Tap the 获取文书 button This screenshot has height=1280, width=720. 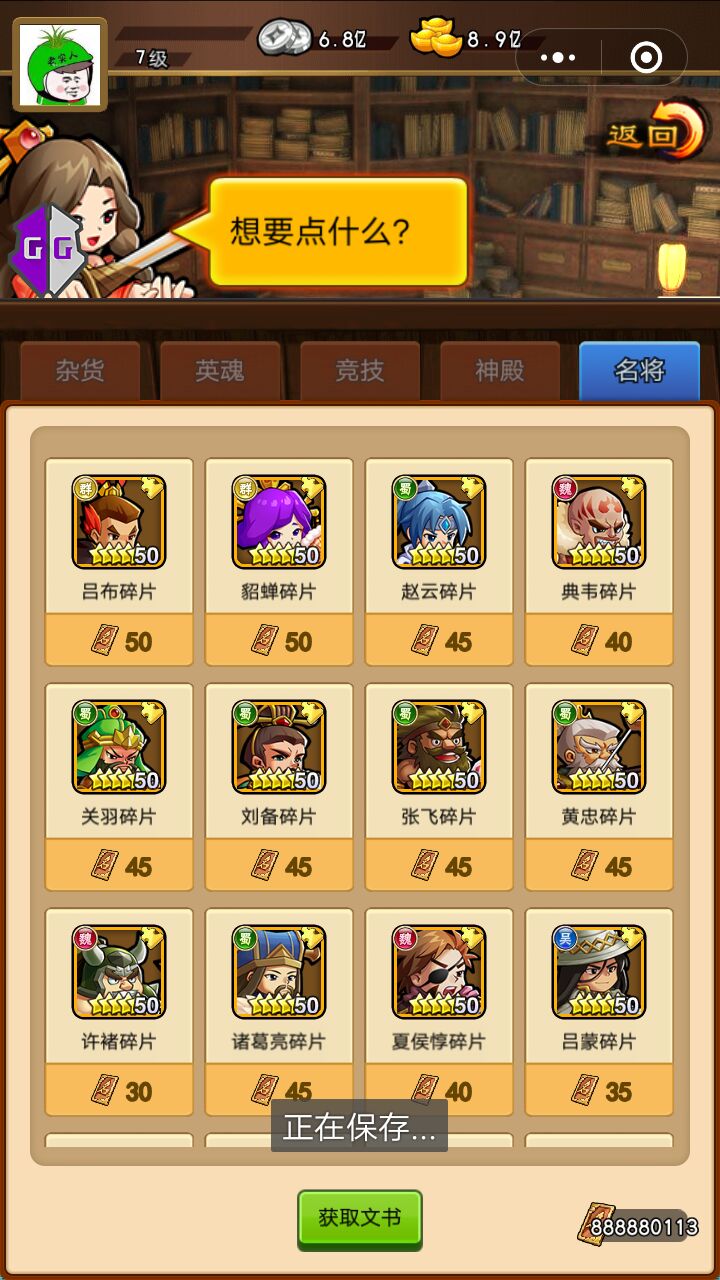click(360, 1218)
